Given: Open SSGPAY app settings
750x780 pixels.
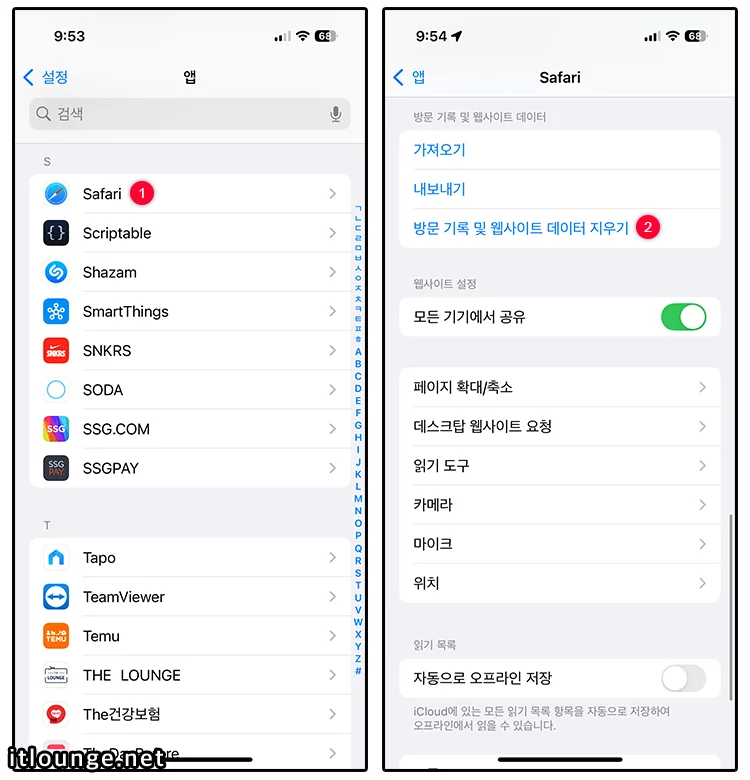Looking at the screenshot, I should click(190, 468).
